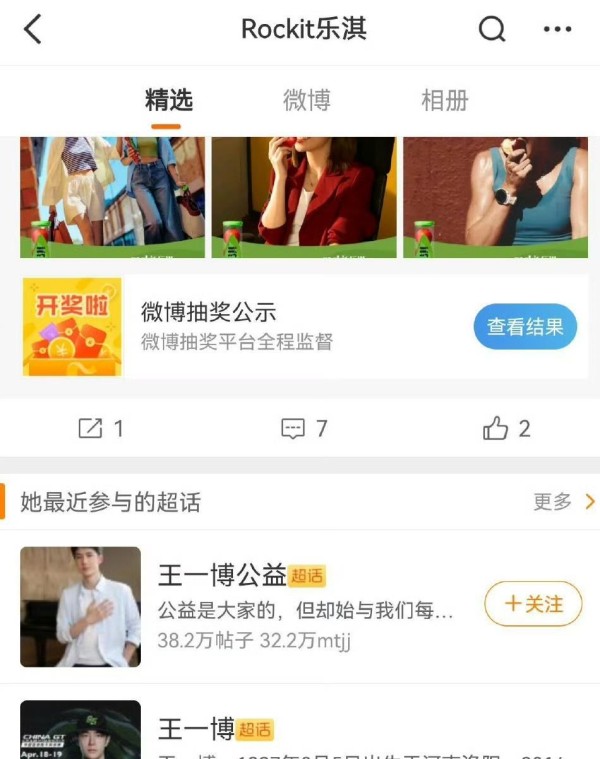Open search on Rockit乐淇 profile
Viewport: 600px width, 759px height.
tap(492, 29)
